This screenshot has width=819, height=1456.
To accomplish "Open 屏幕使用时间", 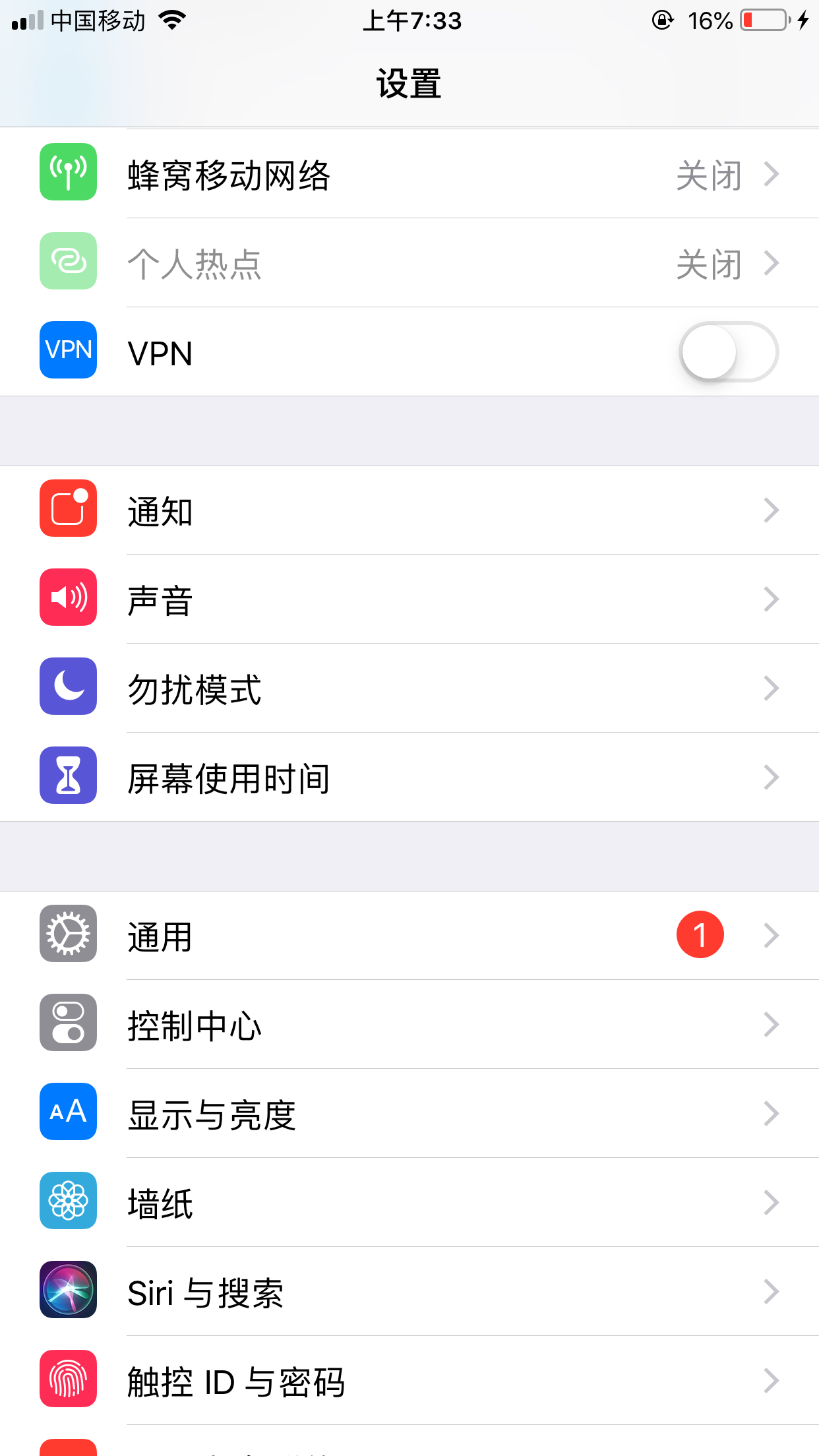I will (409, 777).
